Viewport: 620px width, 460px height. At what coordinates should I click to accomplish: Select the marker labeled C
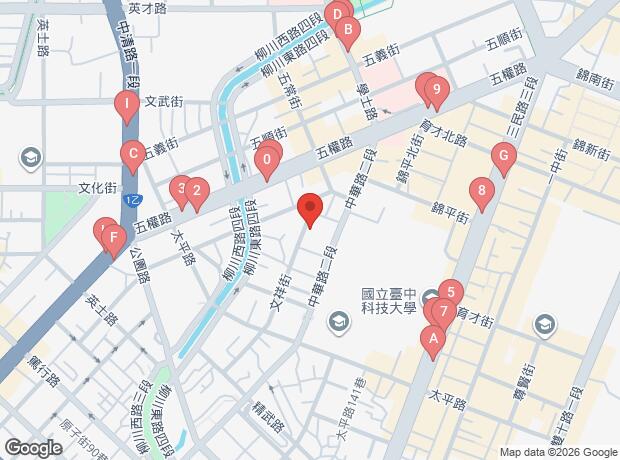[x=130, y=155]
